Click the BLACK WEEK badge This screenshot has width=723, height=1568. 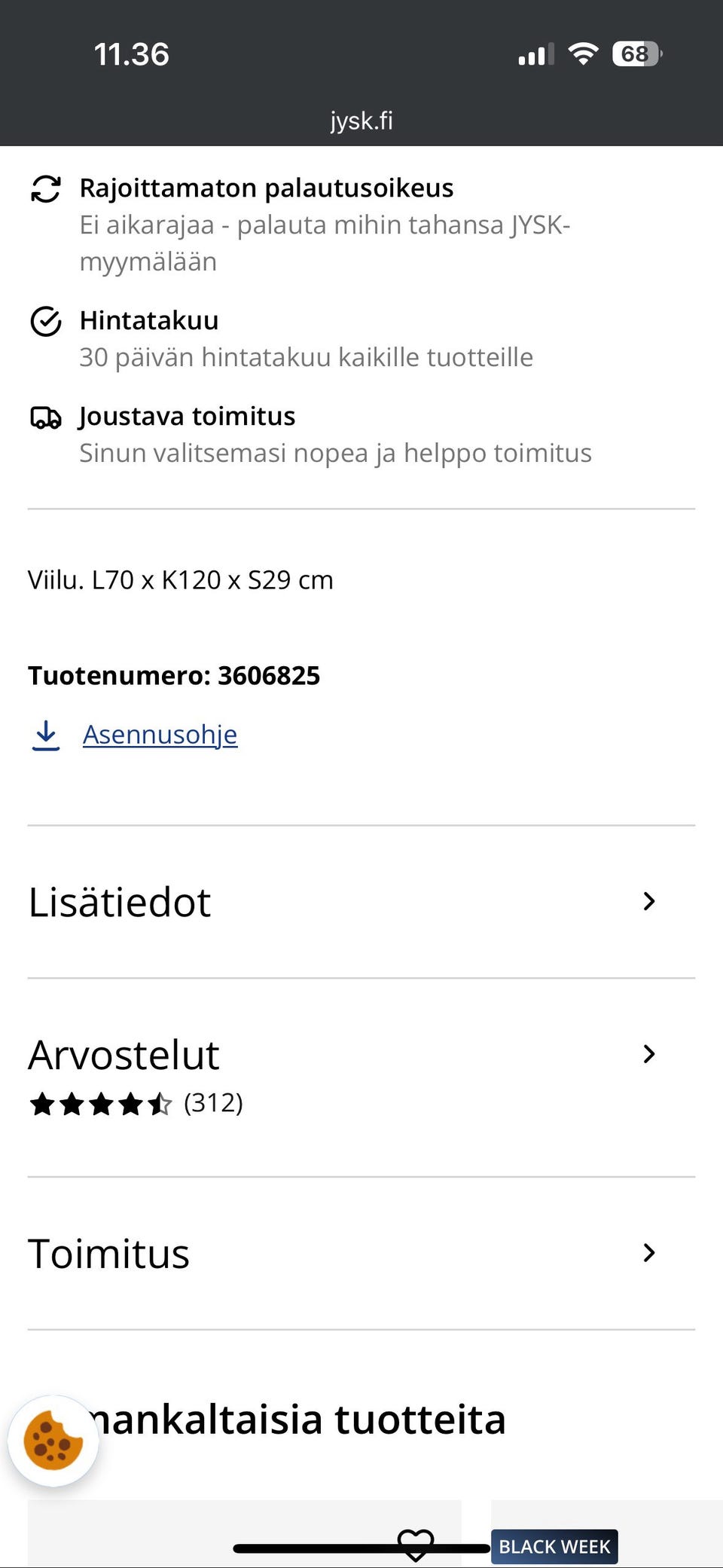tap(554, 1547)
